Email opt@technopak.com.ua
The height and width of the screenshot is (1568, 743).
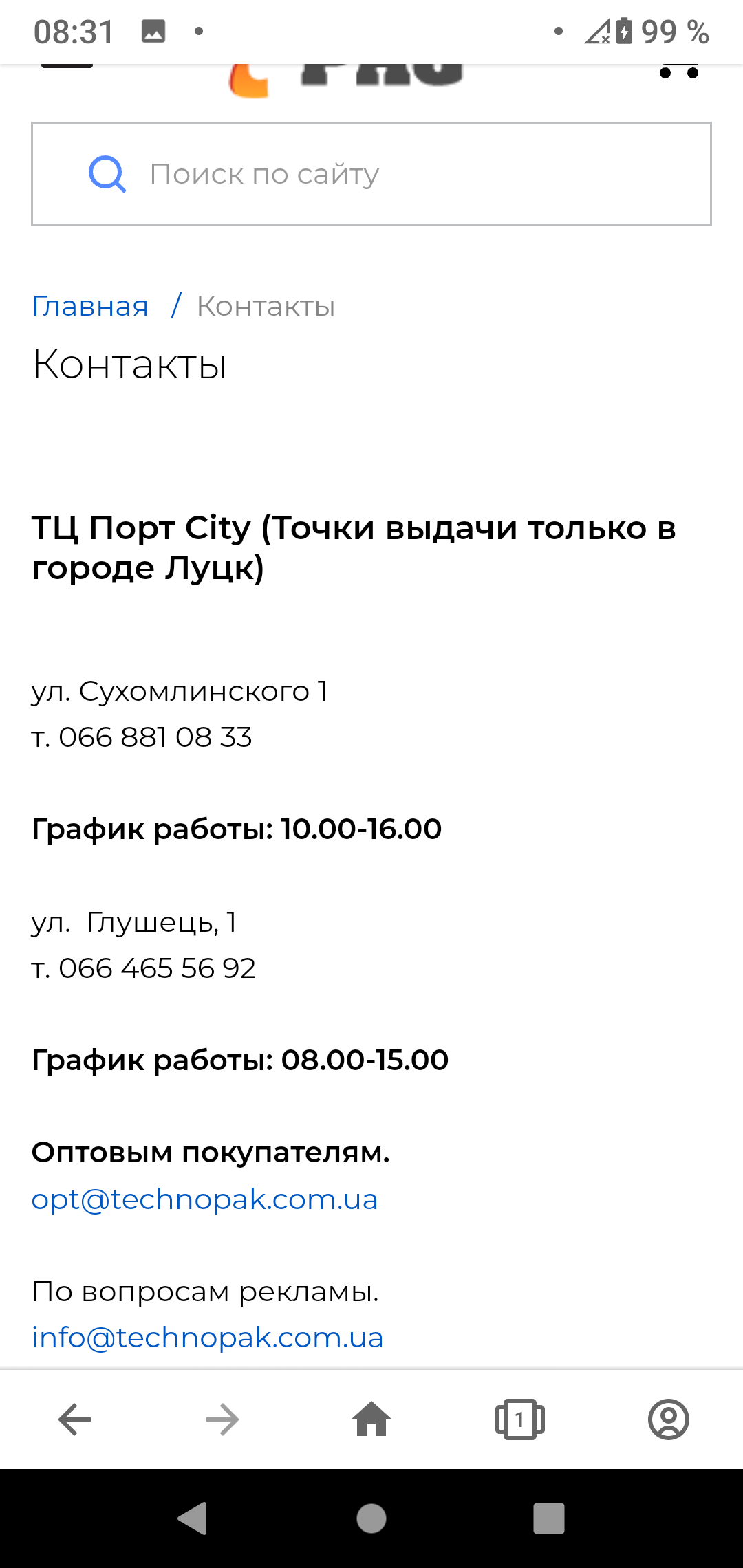205,1199
